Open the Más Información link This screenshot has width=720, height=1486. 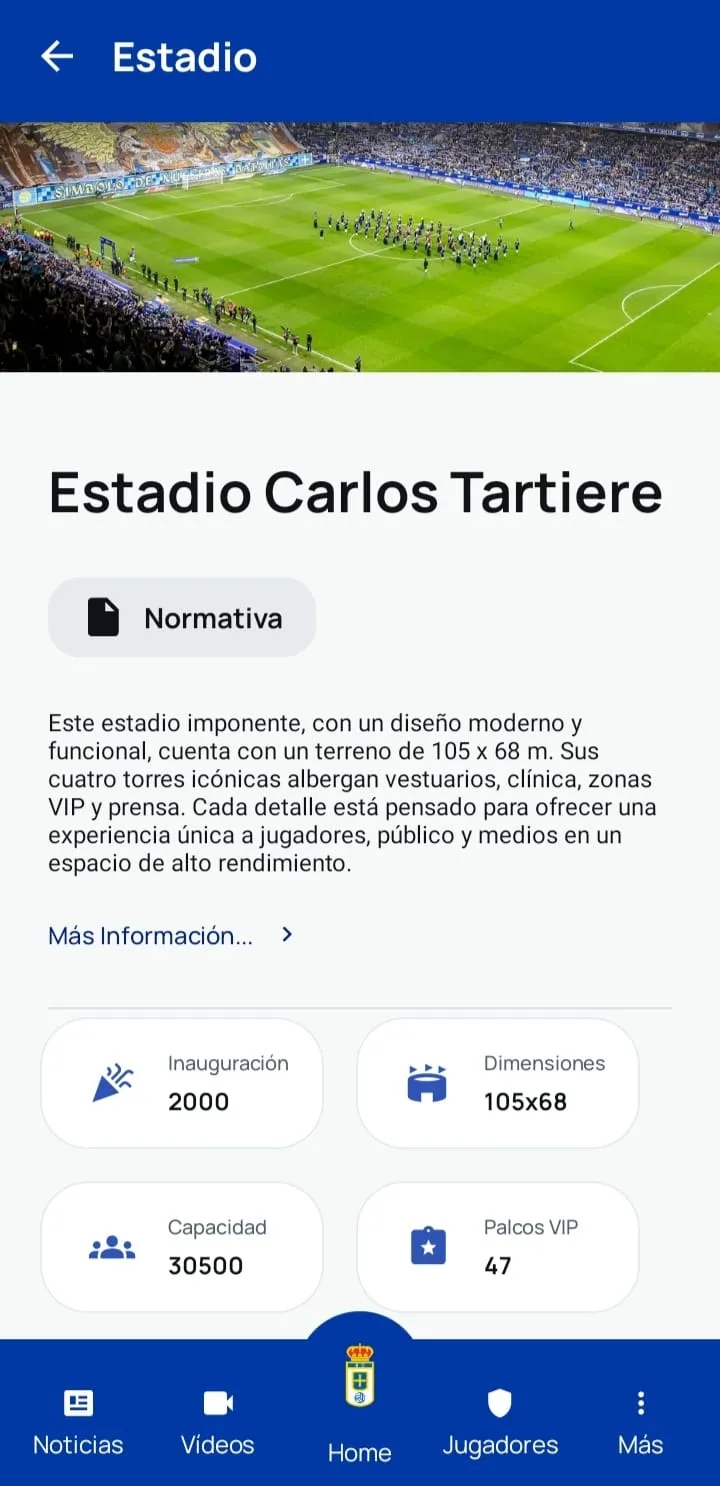[150, 936]
